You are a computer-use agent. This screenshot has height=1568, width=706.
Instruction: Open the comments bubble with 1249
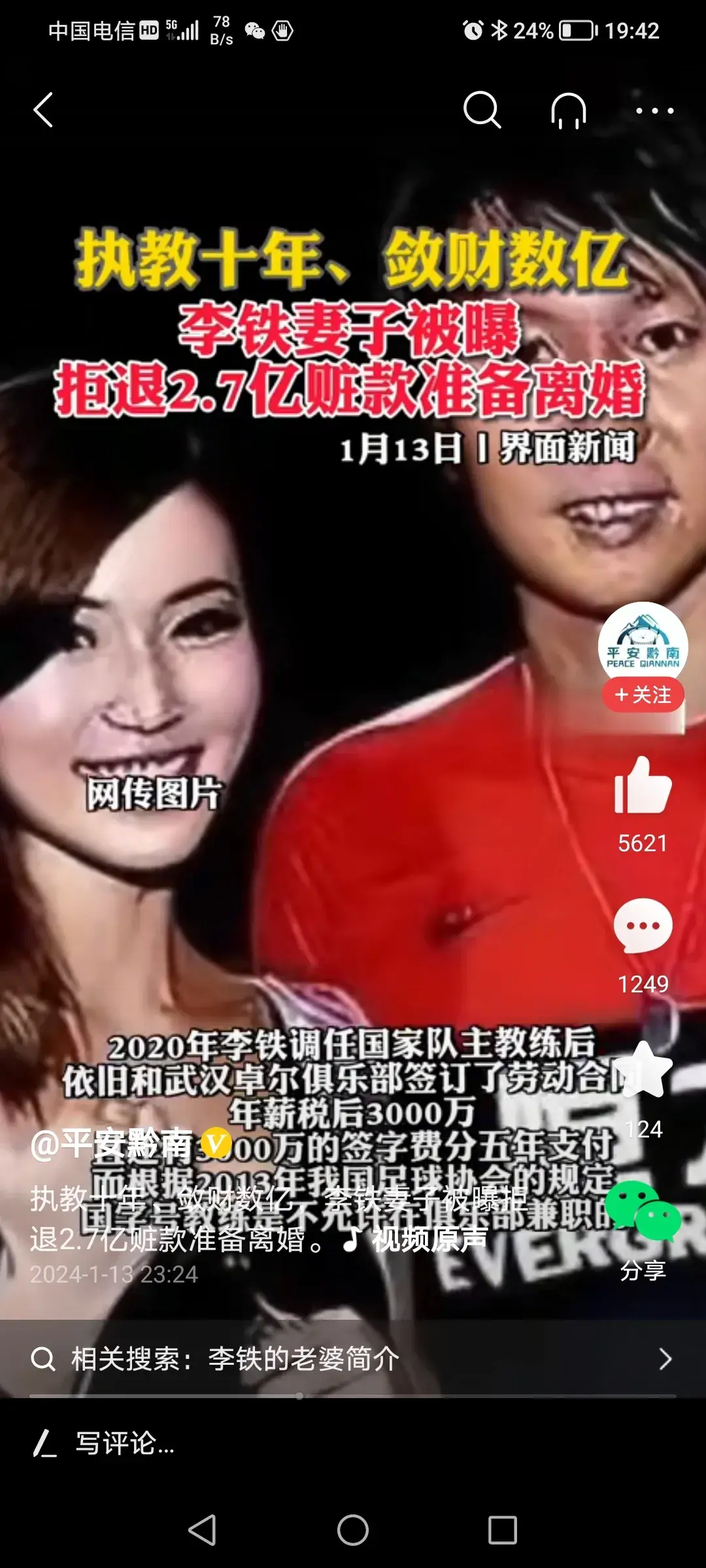(643, 926)
